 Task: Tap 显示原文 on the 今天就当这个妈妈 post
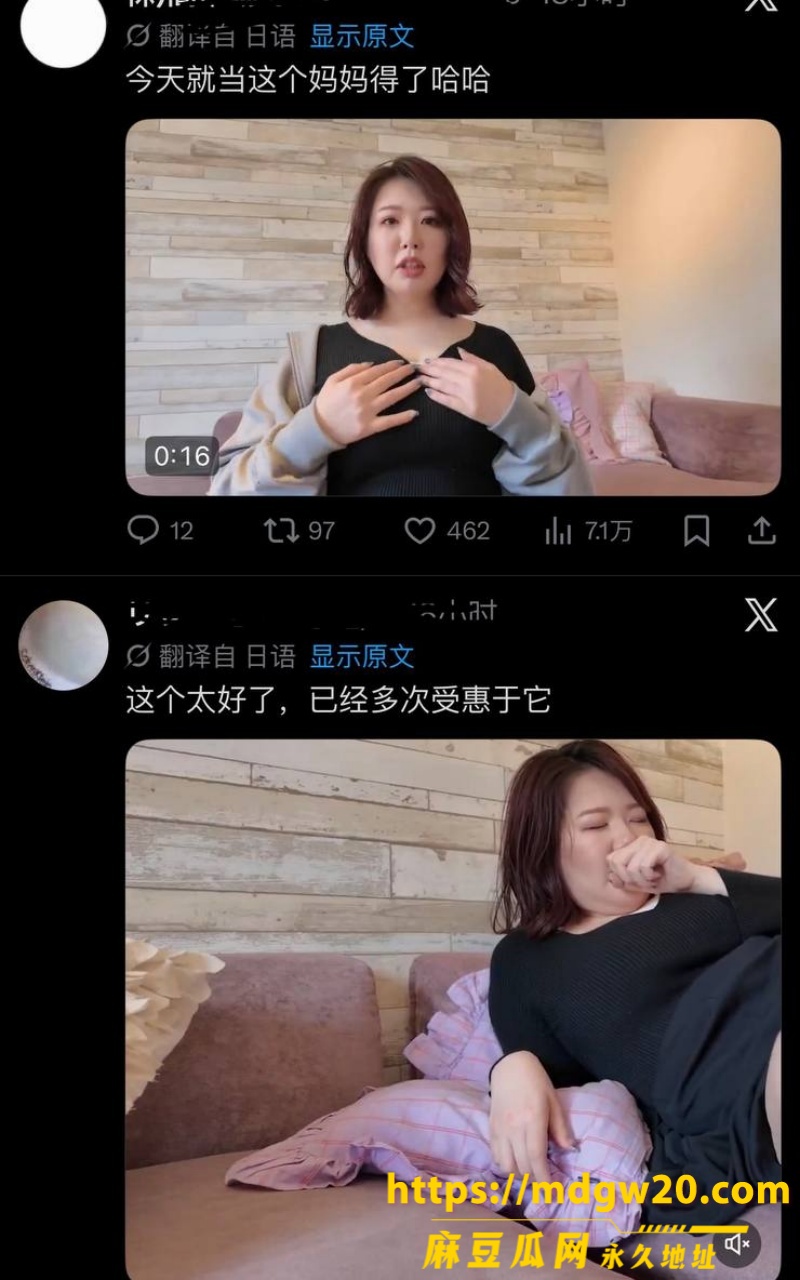[362, 37]
